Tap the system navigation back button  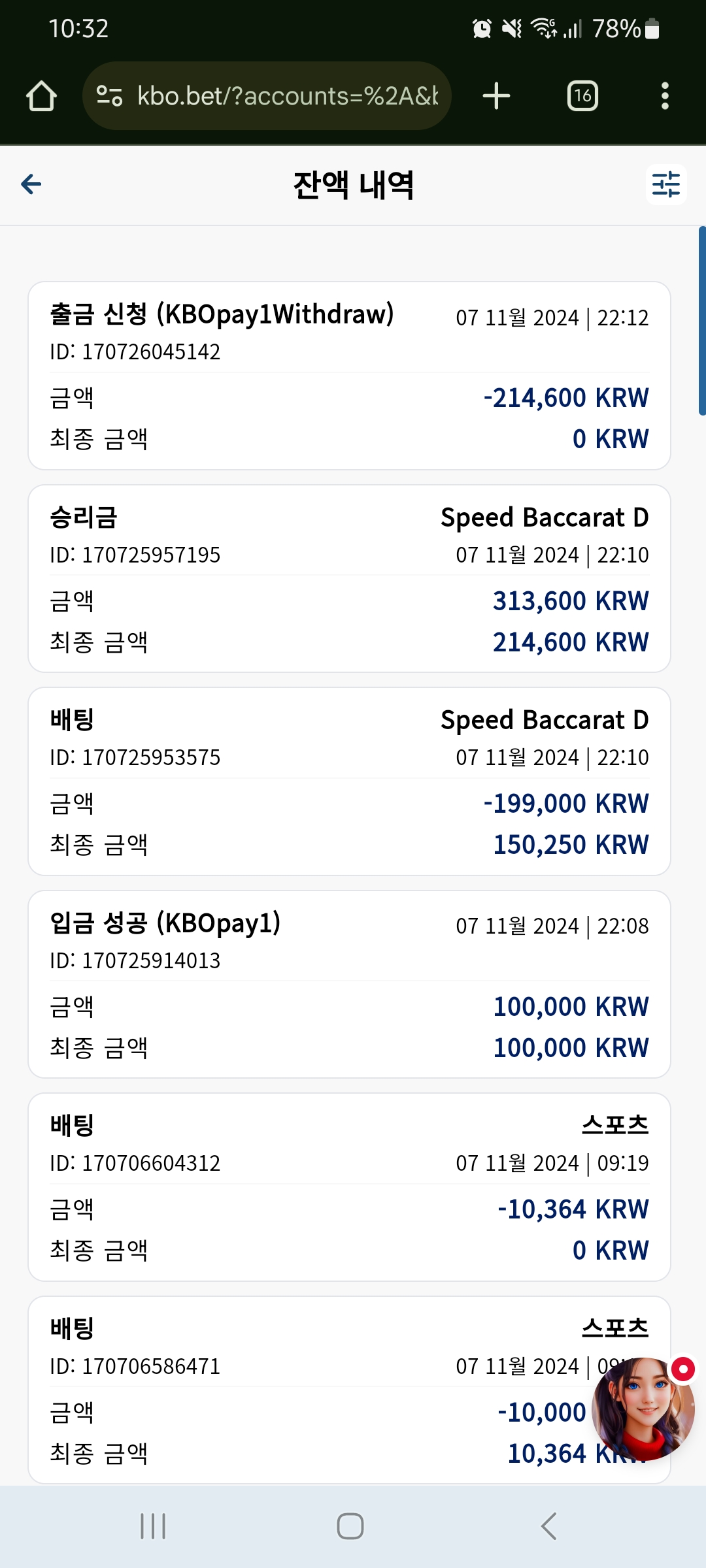click(x=549, y=1526)
